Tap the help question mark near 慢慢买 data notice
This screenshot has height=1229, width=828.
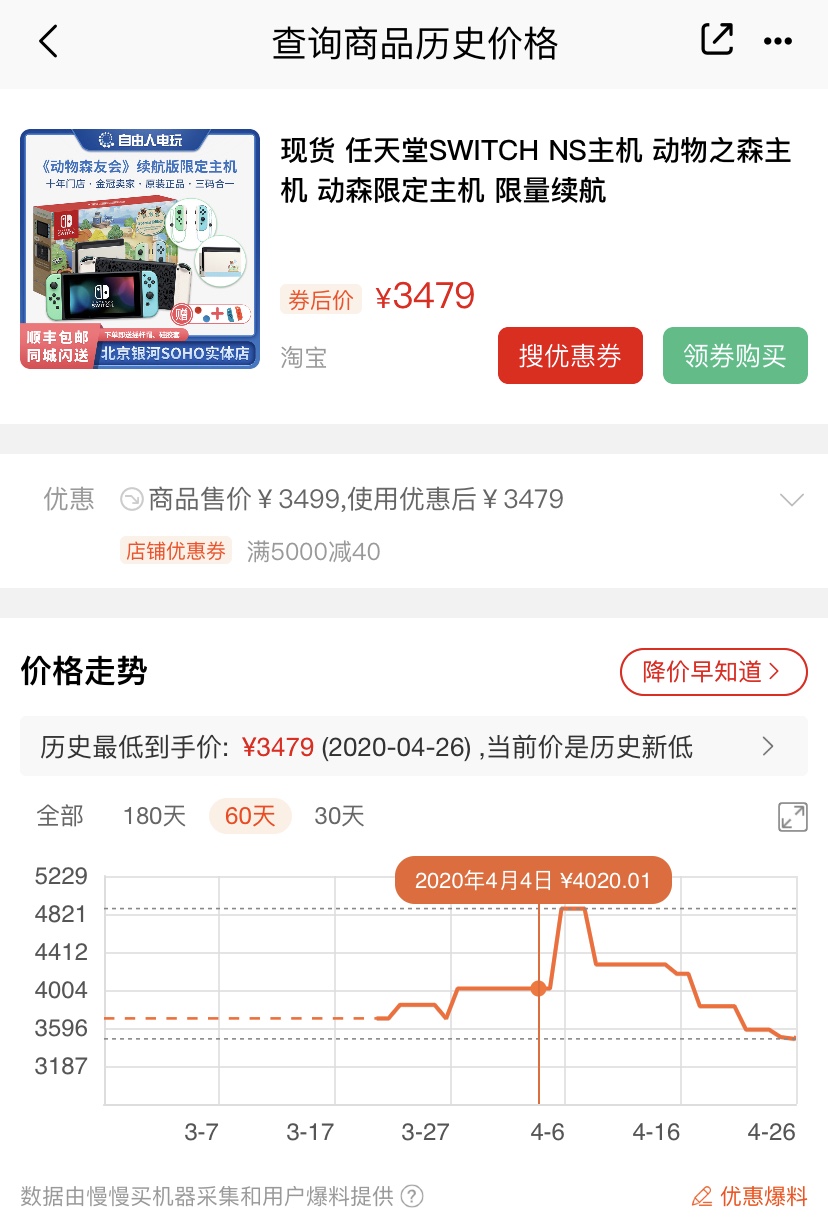[412, 1197]
